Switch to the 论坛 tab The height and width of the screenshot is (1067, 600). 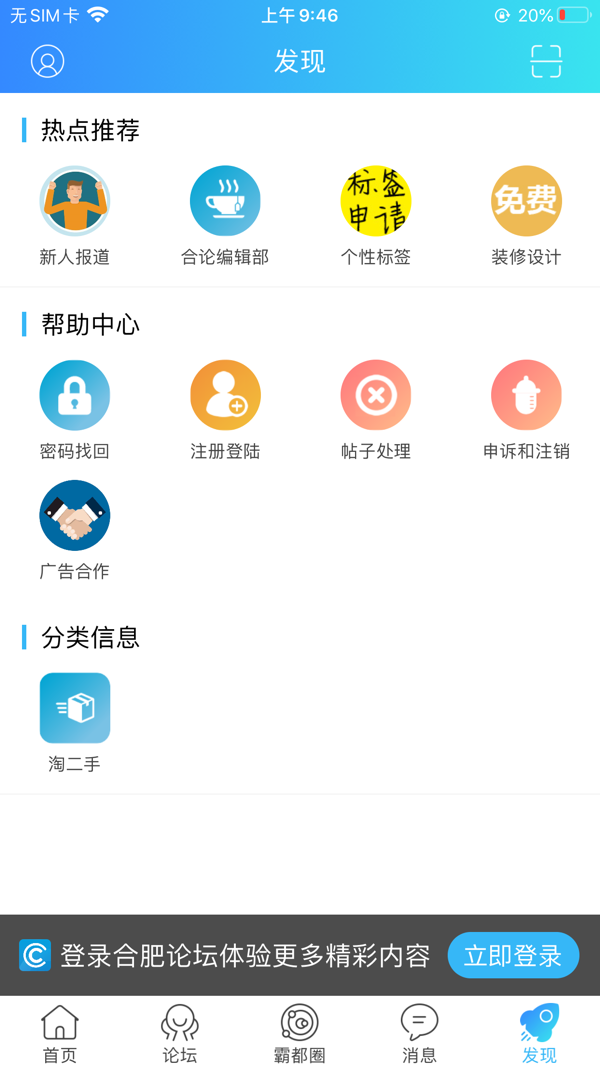(180, 1033)
